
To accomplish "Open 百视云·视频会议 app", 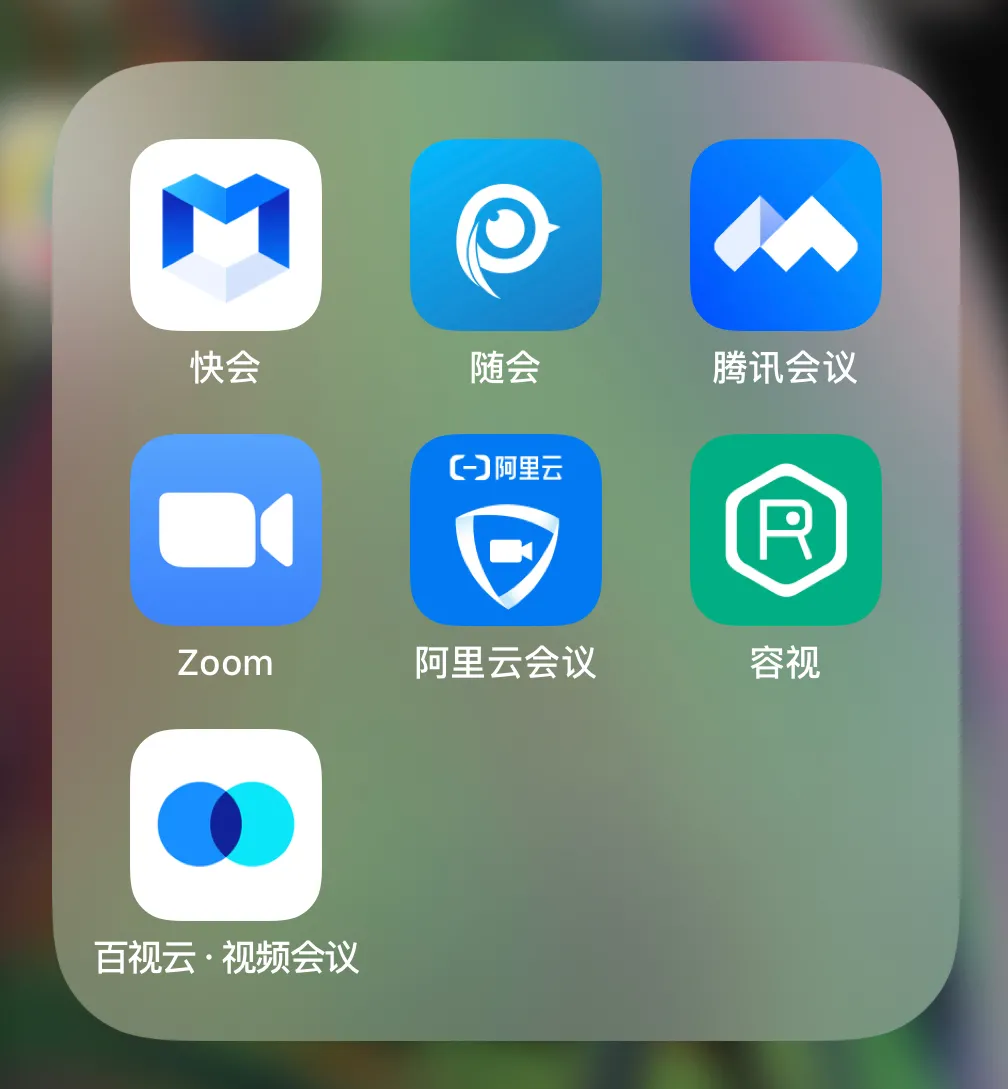I will point(225,825).
